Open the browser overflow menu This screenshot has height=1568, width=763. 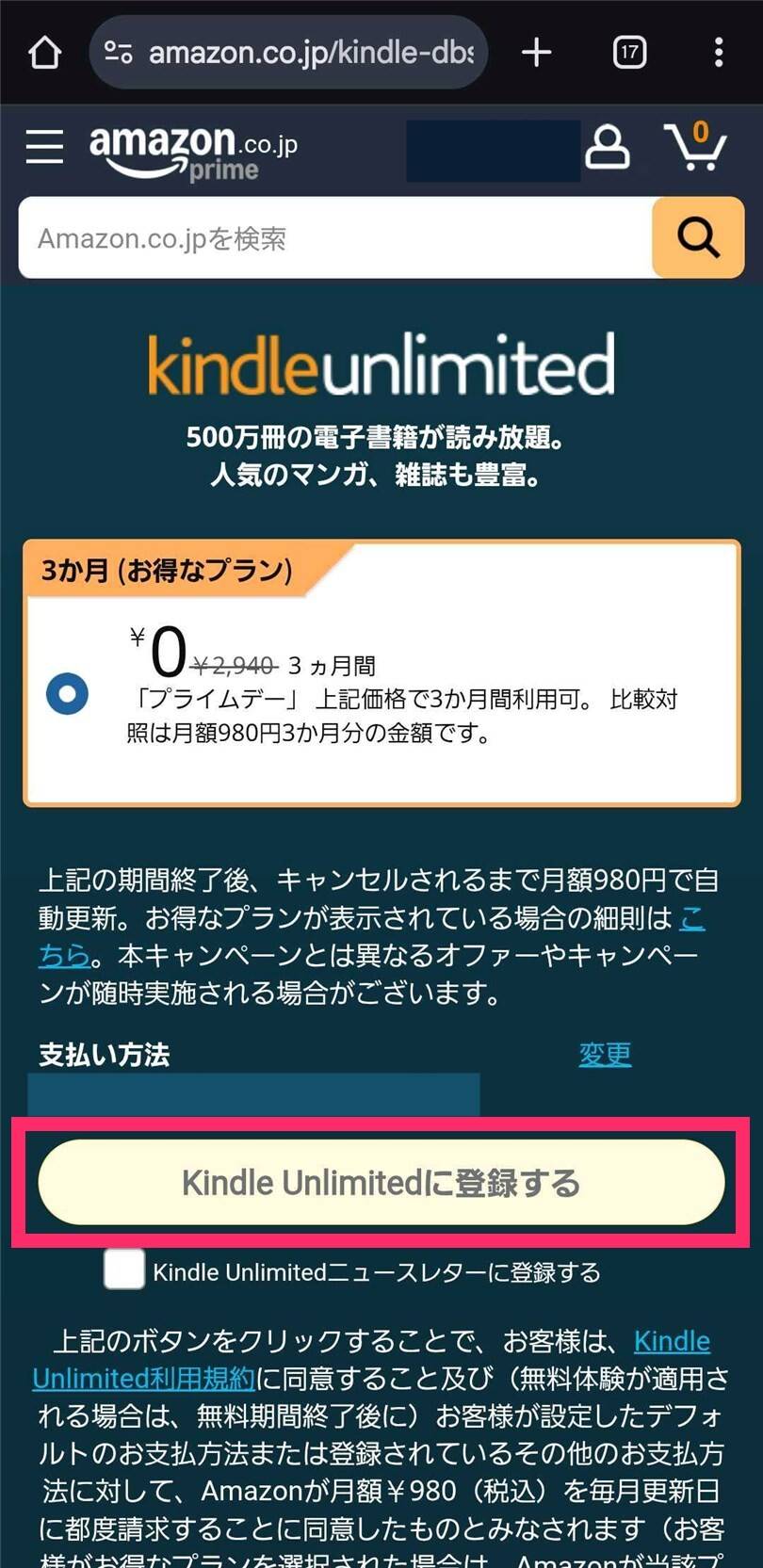point(719,53)
